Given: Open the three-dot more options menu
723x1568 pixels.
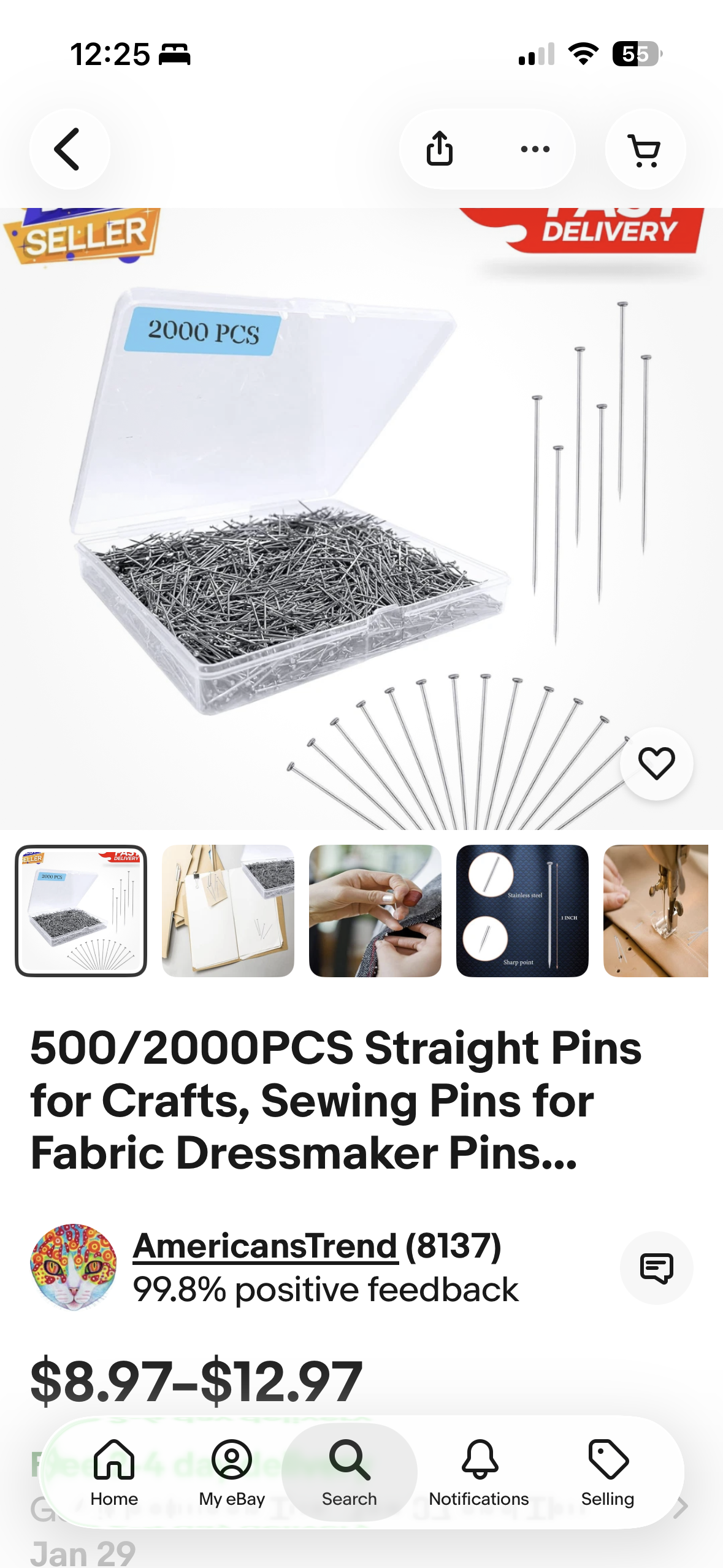Looking at the screenshot, I should (x=535, y=149).
